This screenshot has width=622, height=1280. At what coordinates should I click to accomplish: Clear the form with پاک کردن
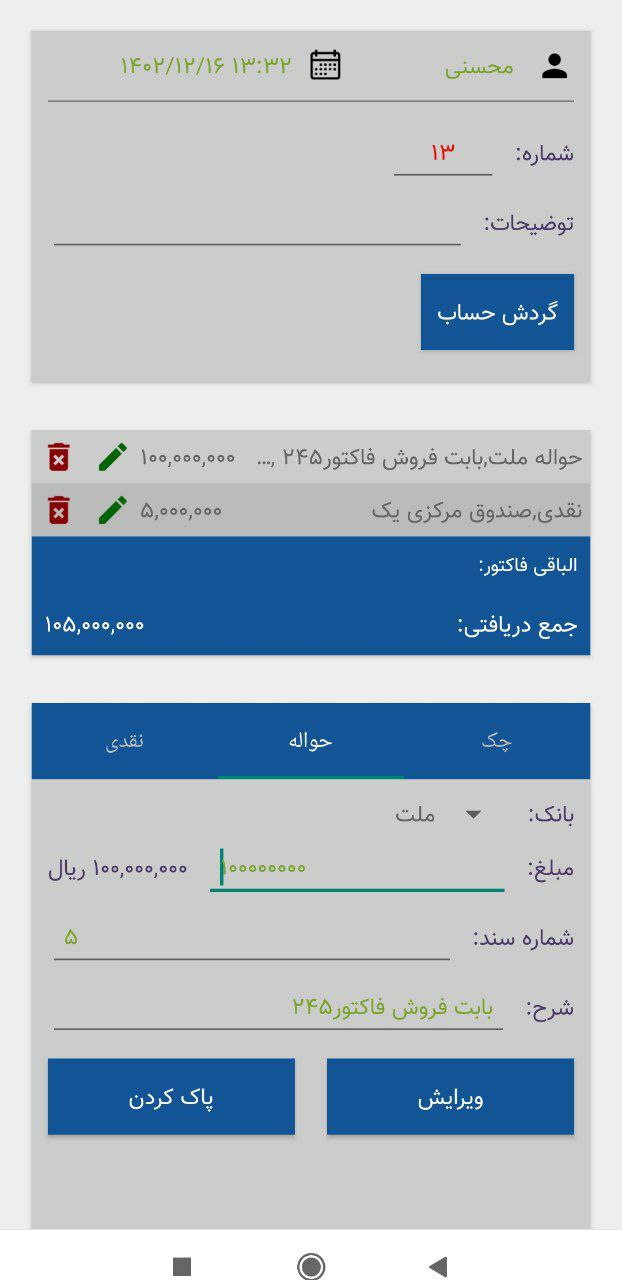pos(171,1097)
